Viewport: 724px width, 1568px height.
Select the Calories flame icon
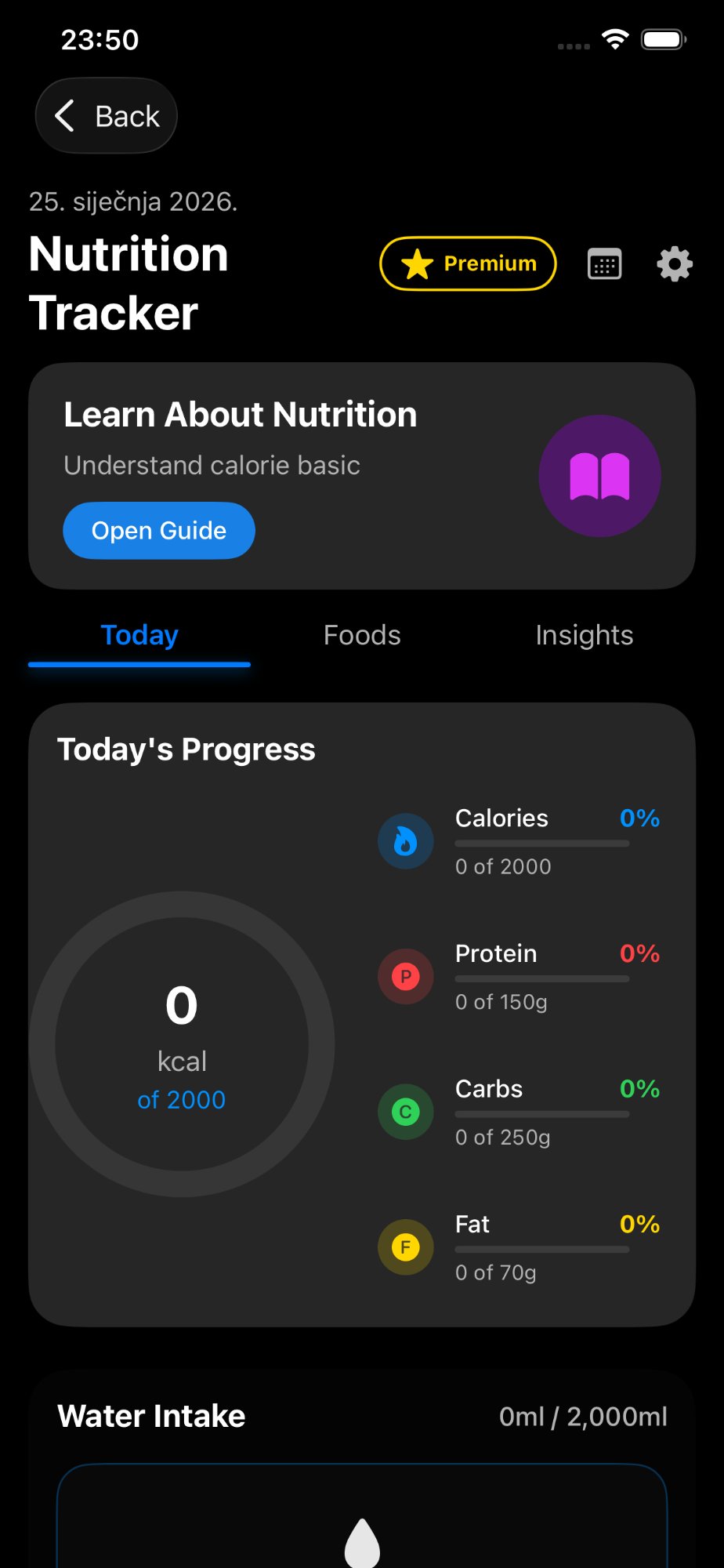(405, 840)
